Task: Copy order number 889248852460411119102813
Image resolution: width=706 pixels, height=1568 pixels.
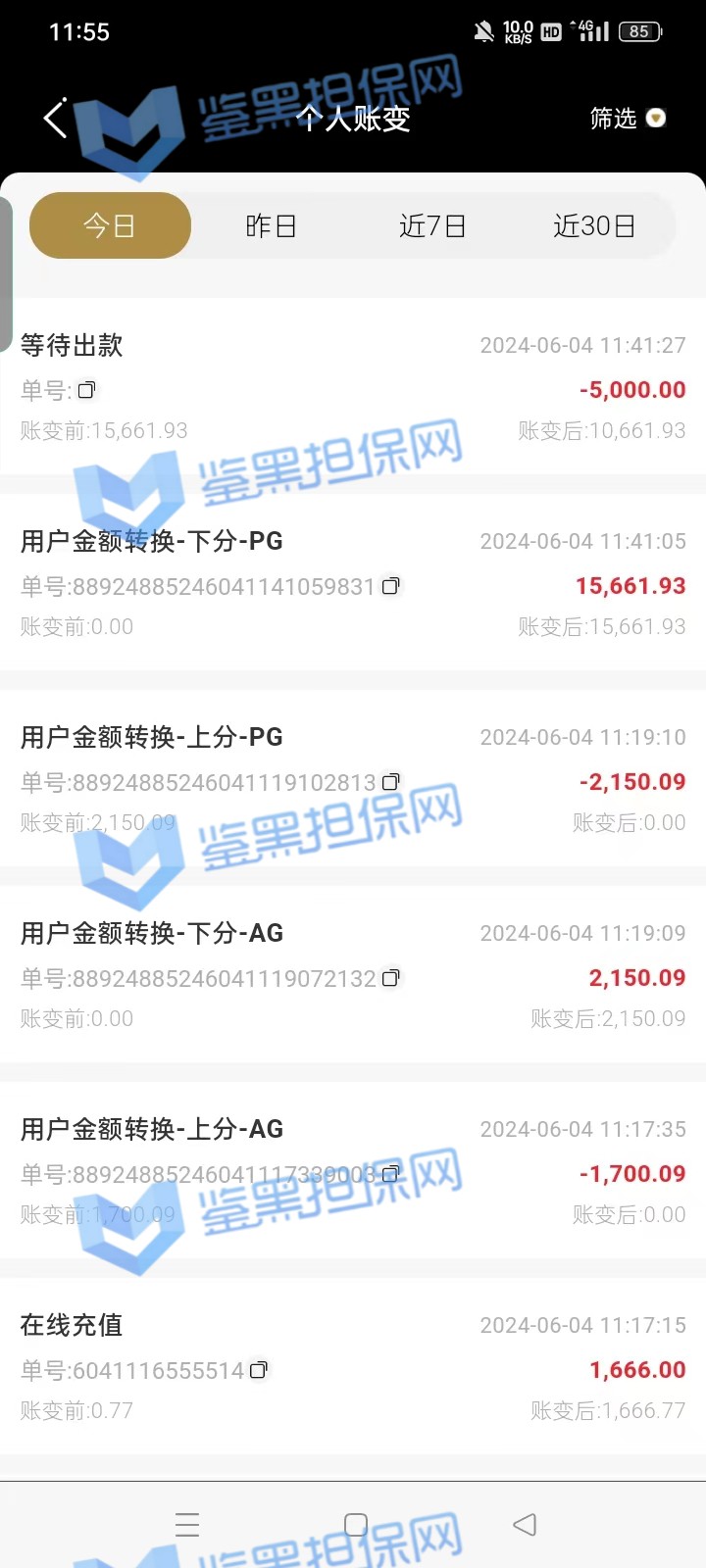Action: point(390,782)
